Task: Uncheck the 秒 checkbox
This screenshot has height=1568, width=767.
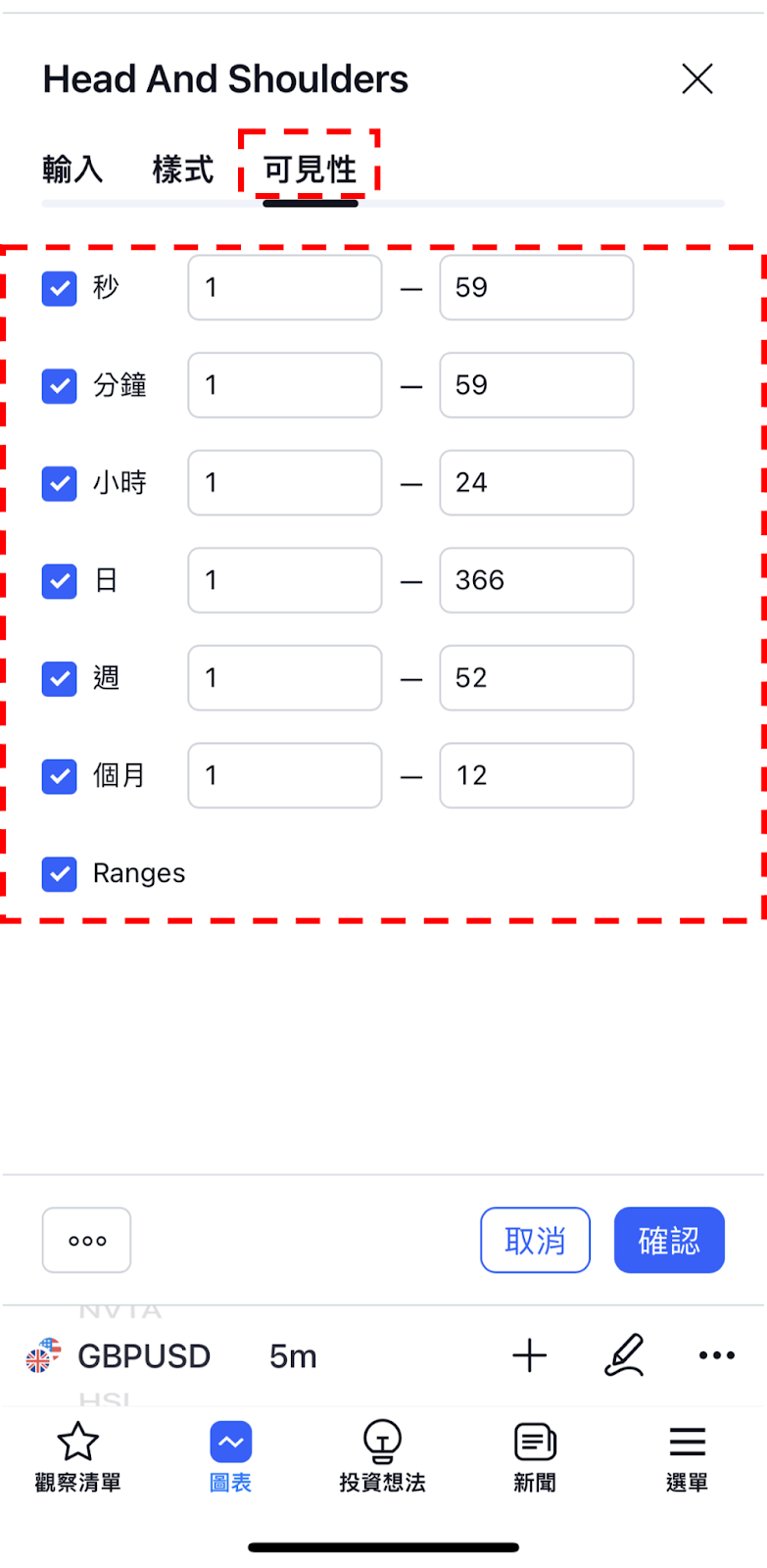Action: 60,288
